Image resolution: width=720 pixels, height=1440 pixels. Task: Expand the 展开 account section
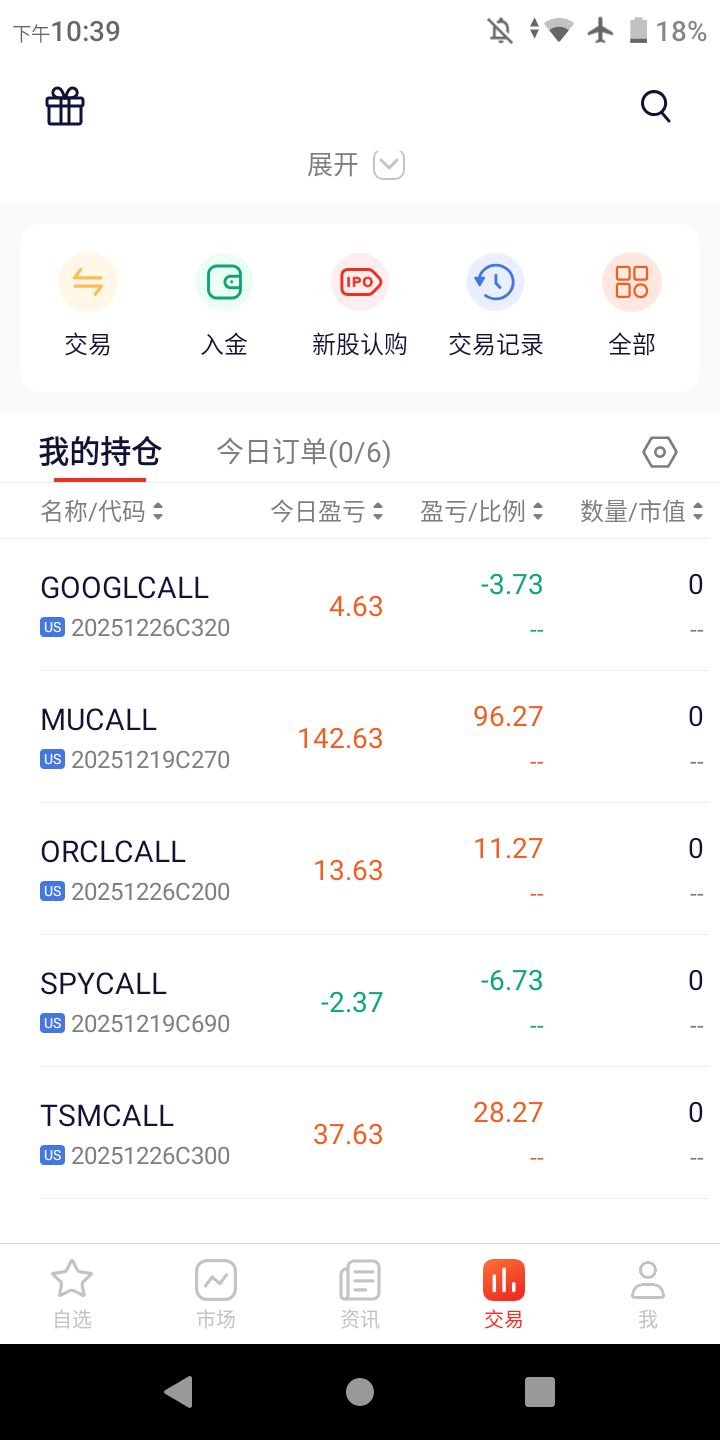(x=356, y=165)
